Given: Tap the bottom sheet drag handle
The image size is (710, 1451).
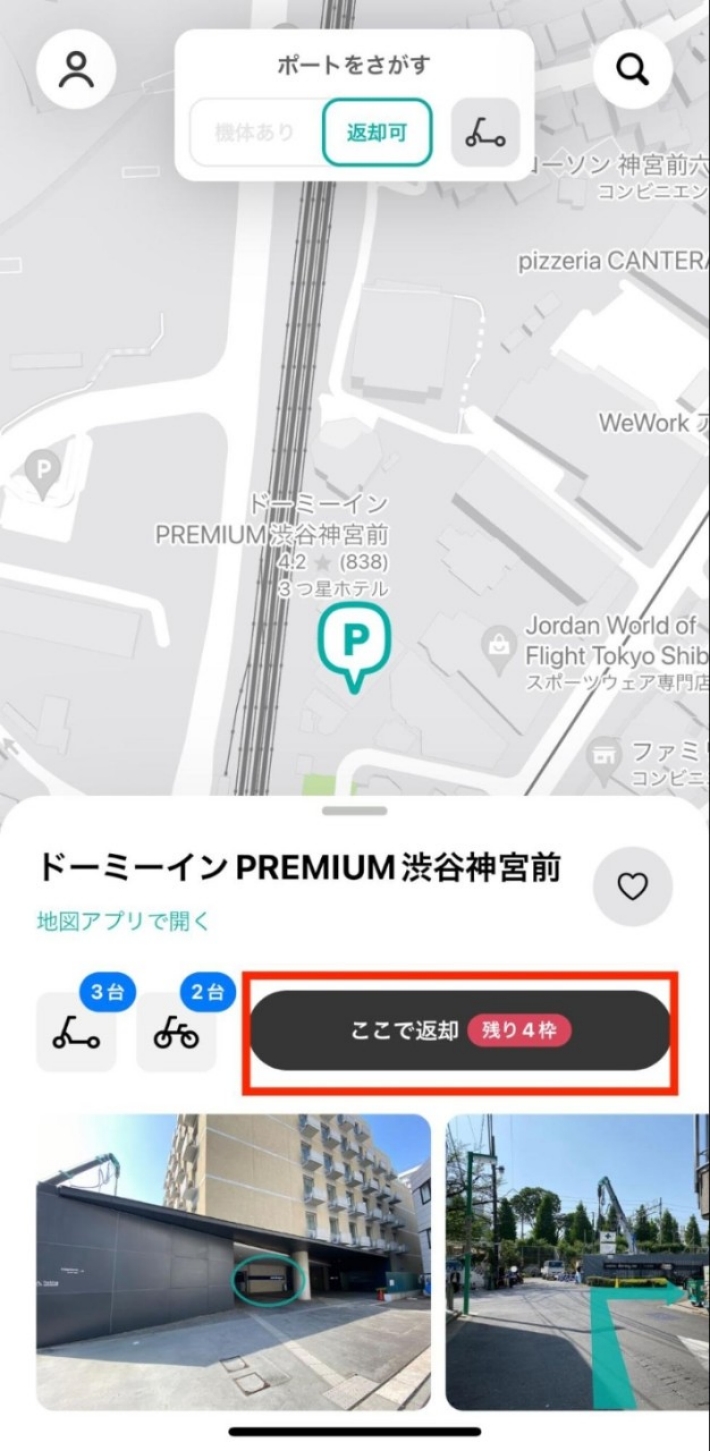Looking at the screenshot, I should click(x=354, y=811).
